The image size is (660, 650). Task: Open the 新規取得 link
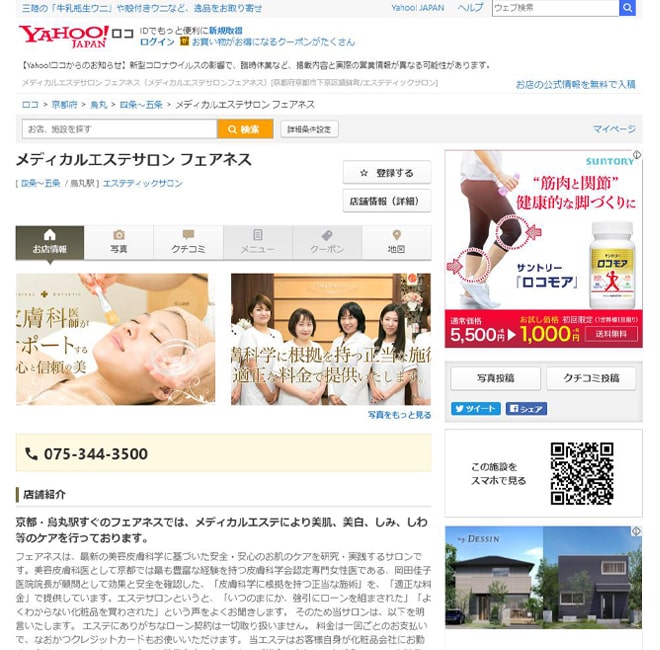(x=225, y=31)
